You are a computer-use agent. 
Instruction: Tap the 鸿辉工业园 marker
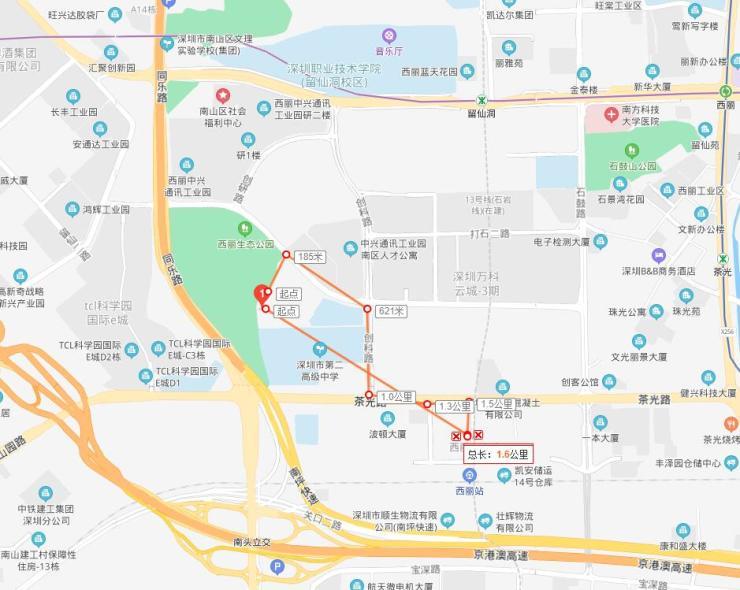pos(72,209)
